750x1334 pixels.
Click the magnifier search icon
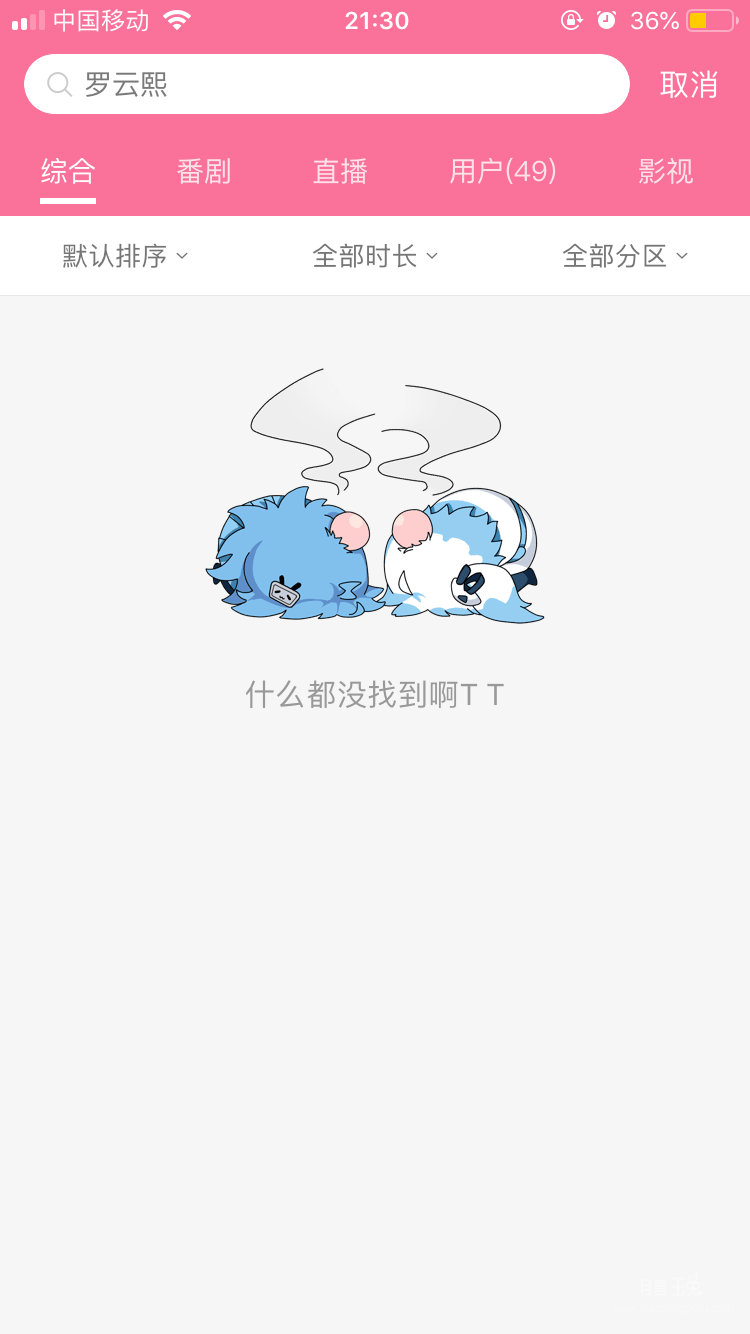coord(58,84)
